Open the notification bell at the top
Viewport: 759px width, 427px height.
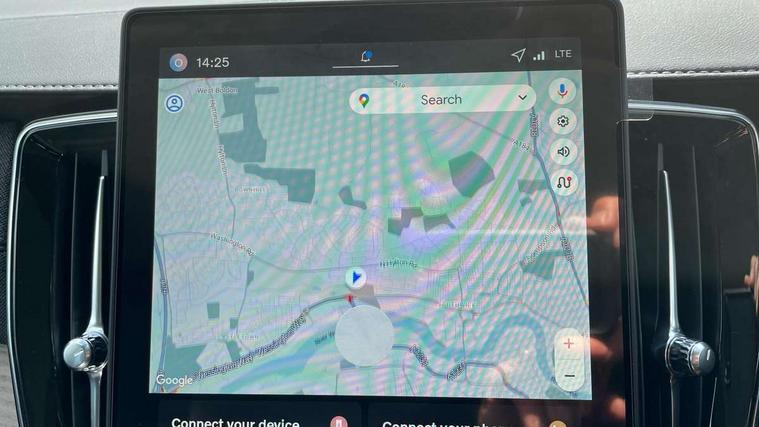366,56
